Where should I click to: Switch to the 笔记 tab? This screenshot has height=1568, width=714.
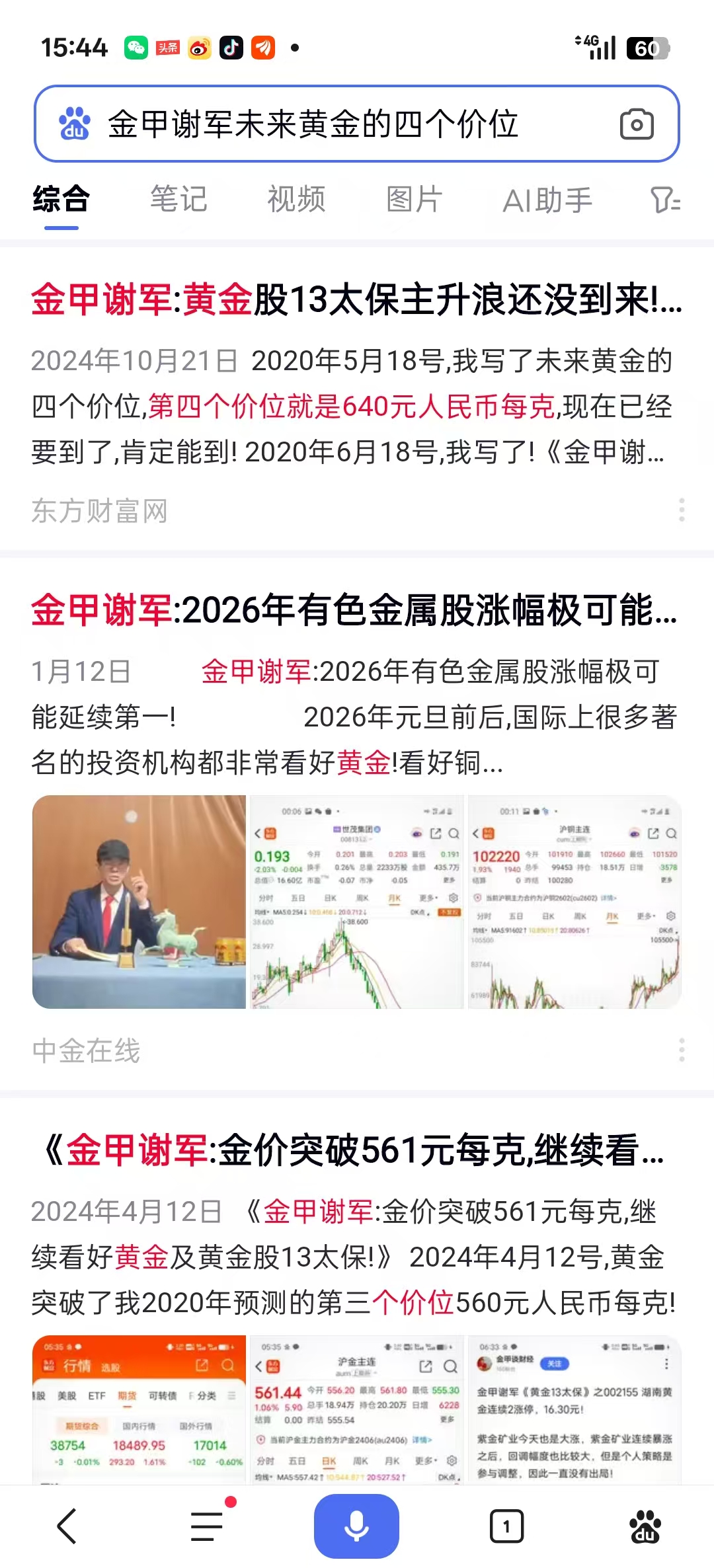tap(178, 200)
